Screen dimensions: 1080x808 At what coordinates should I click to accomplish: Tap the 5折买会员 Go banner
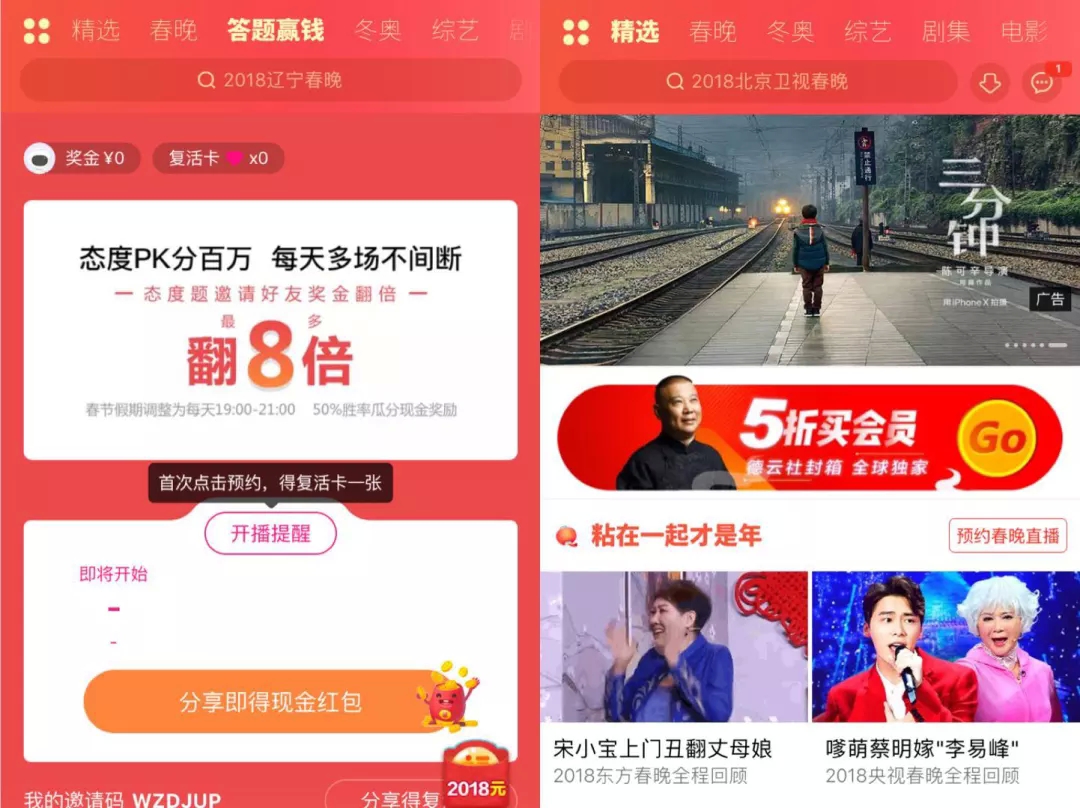click(810, 437)
